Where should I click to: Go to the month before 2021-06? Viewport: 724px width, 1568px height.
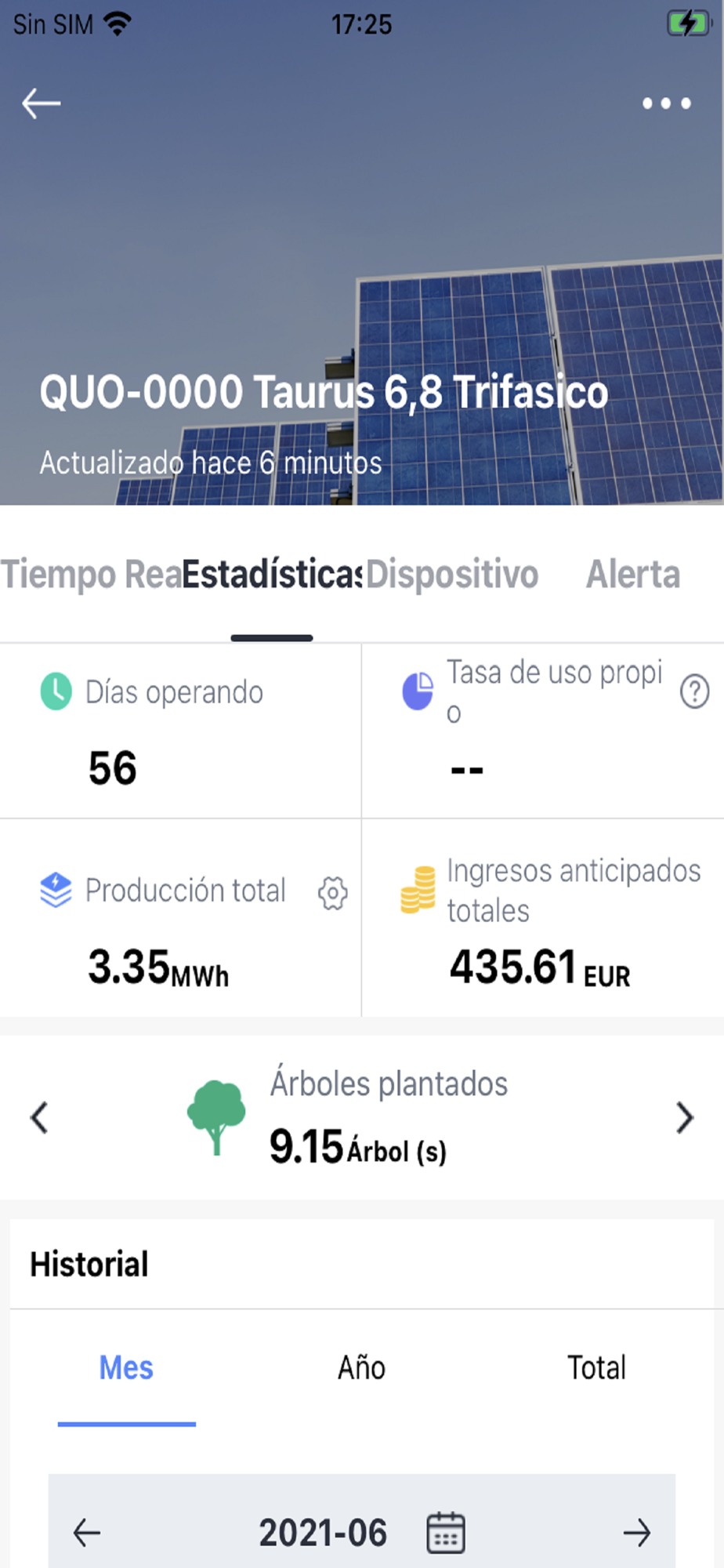86,1533
